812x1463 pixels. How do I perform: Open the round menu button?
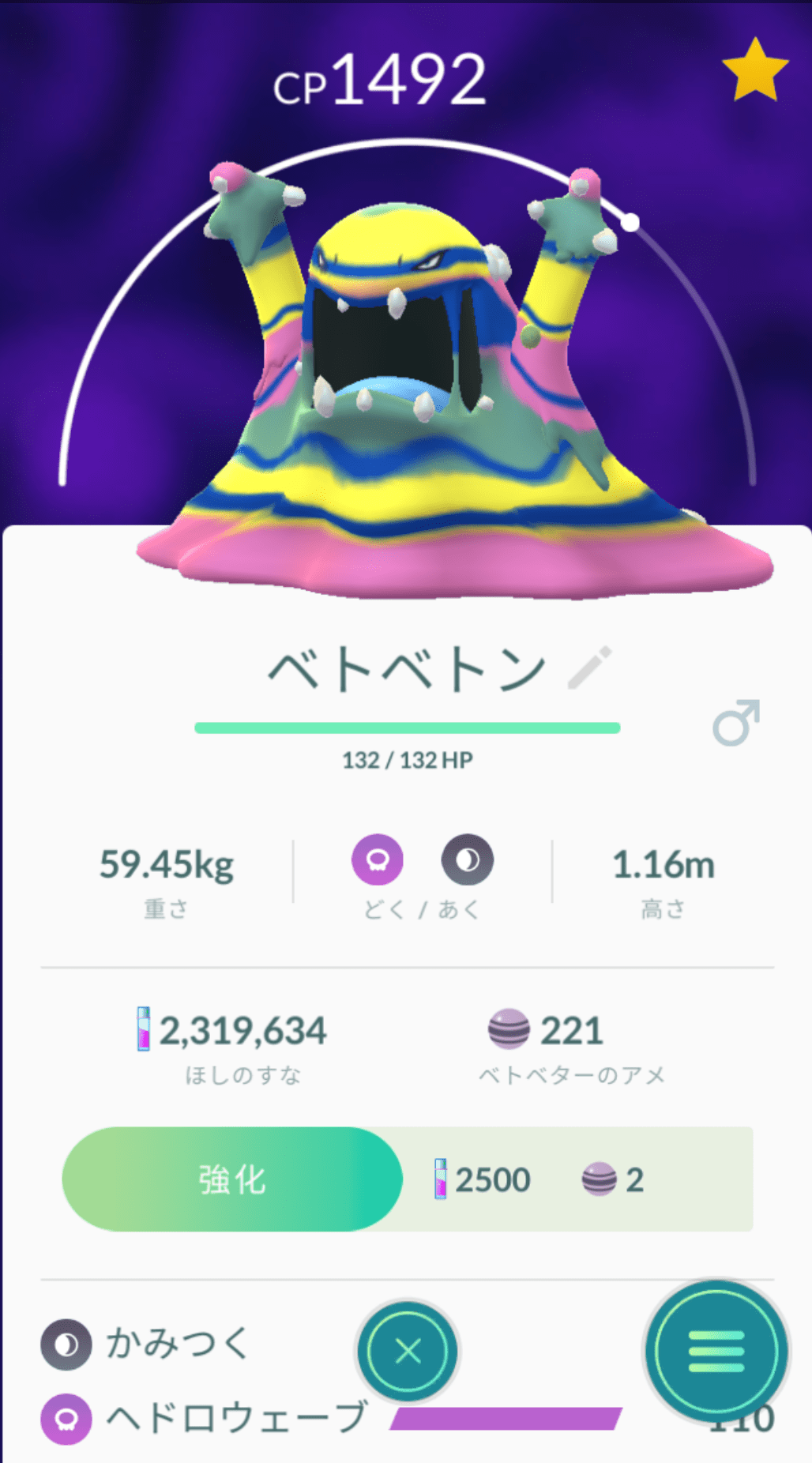click(x=716, y=1352)
